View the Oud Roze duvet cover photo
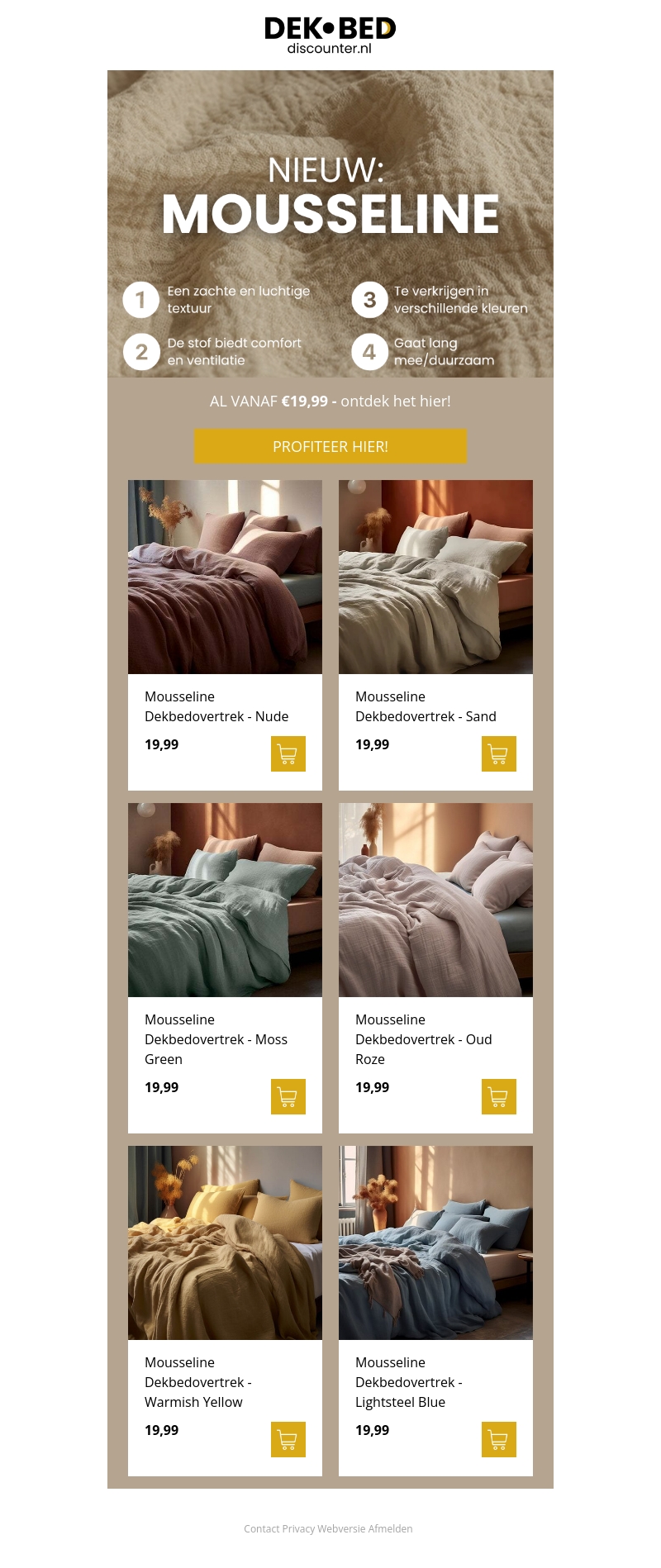This screenshot has height=1568, width=661. click(x=435, y=900)
